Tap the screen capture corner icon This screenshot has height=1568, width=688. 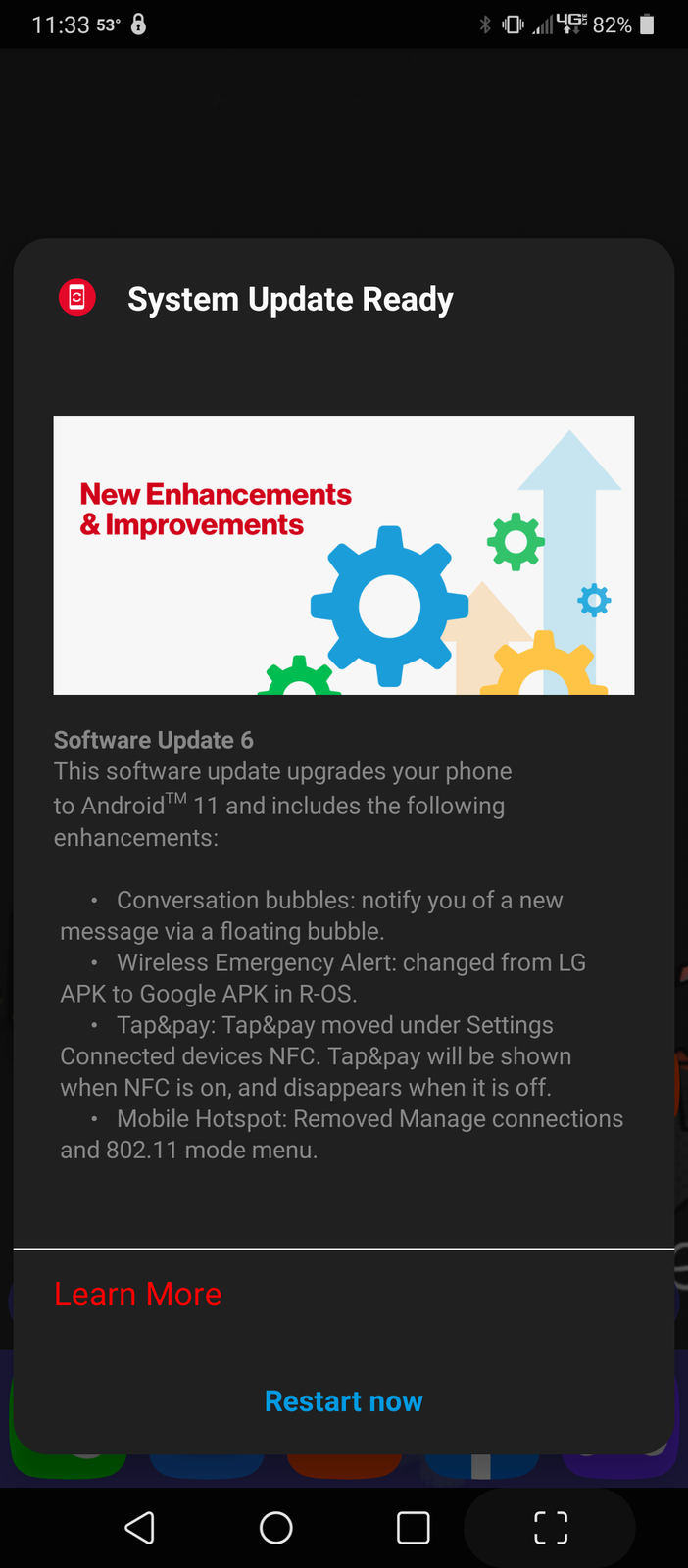(551, 1527)
